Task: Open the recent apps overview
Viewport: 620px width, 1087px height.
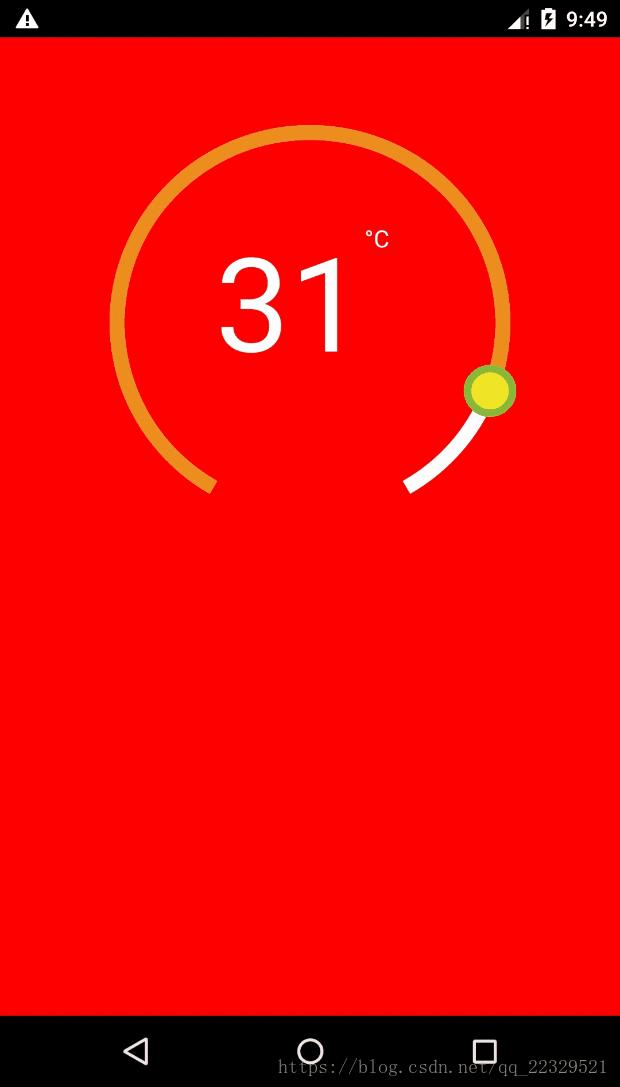Action: coord(484,1051)
